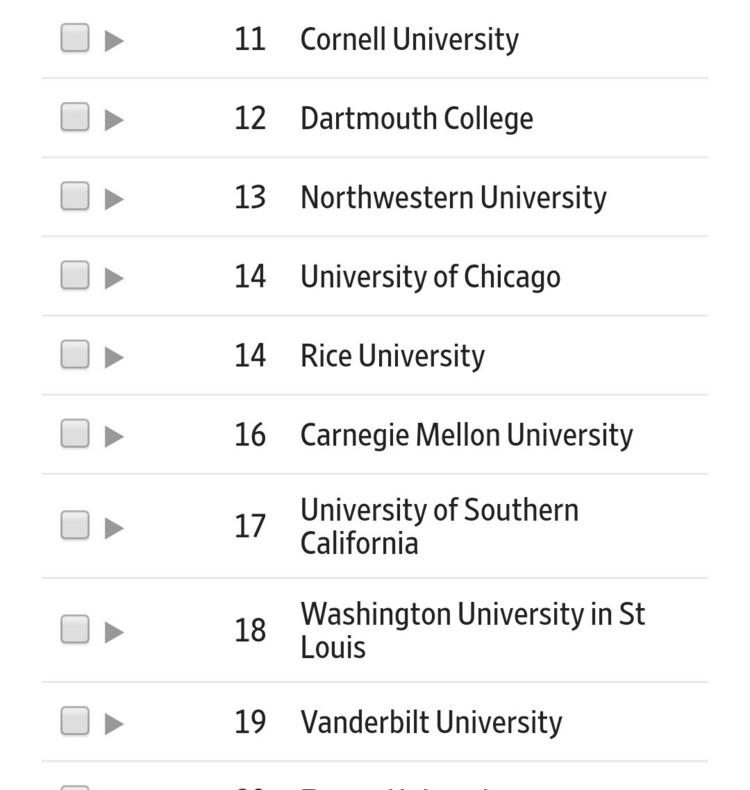Select the Rice University checkbox

click(75, 355)
